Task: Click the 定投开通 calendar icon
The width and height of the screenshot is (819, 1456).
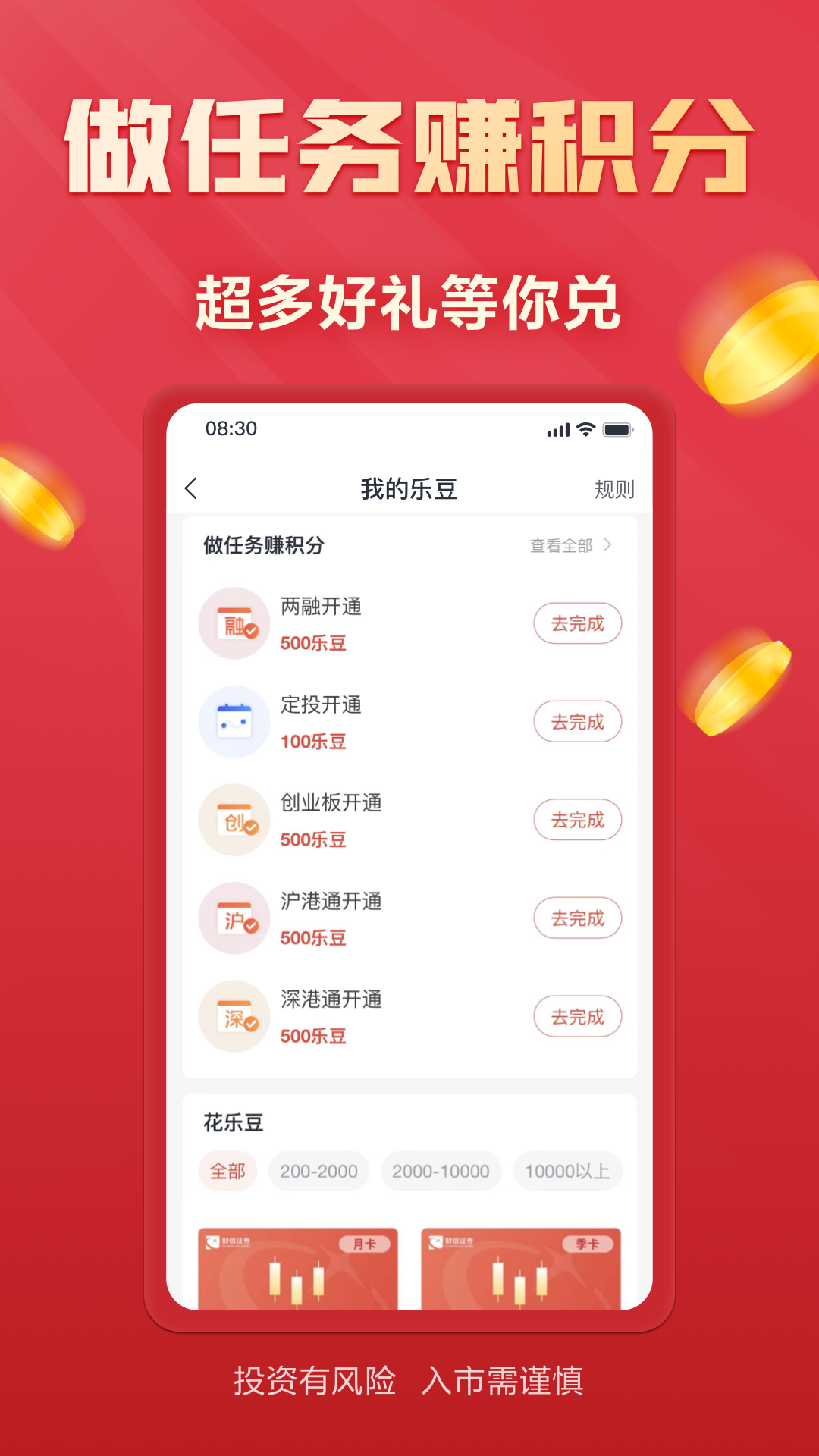Action: click(x=234, y=722)
